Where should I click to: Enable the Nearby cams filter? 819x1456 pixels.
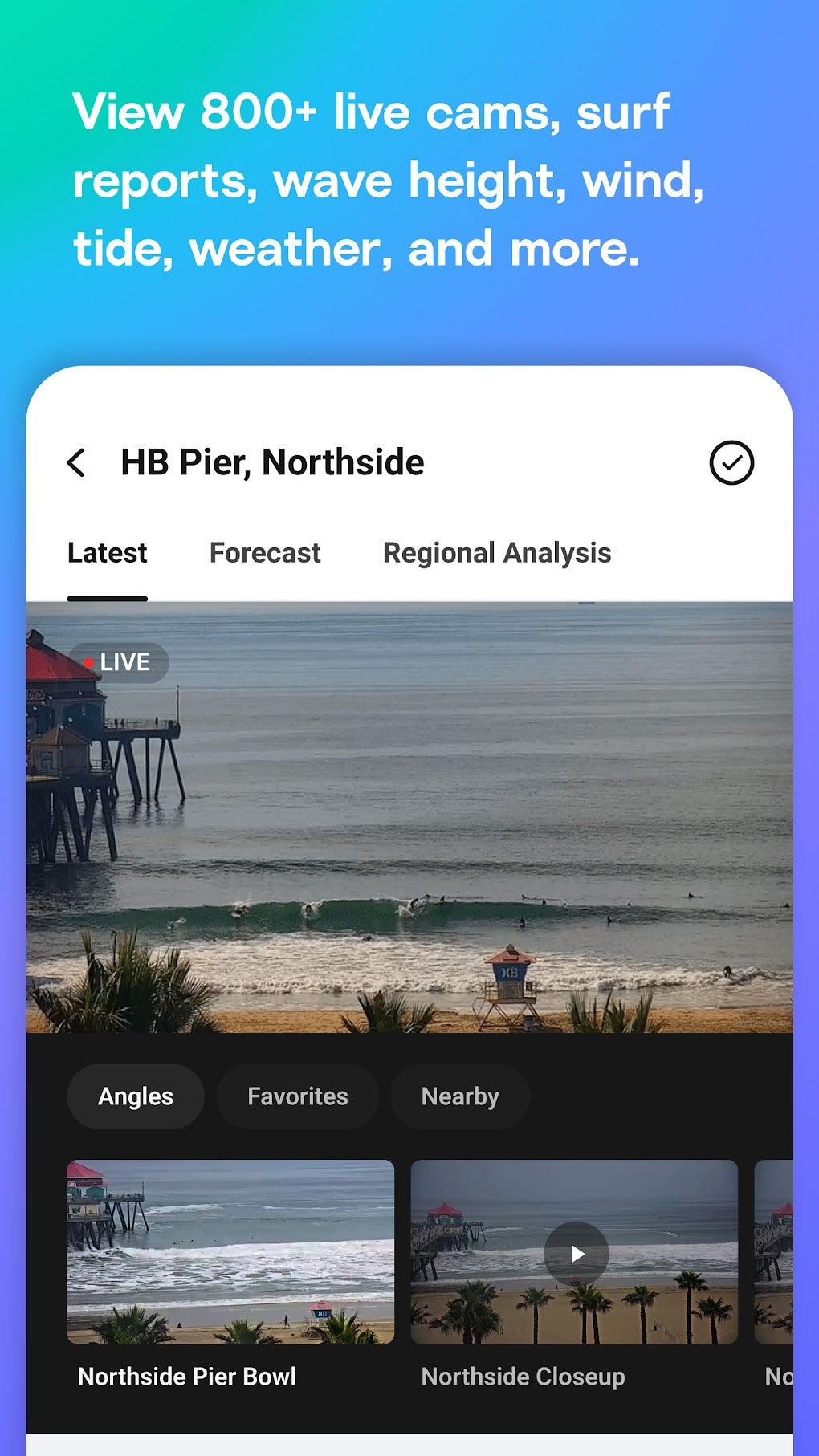[459, 1096]
